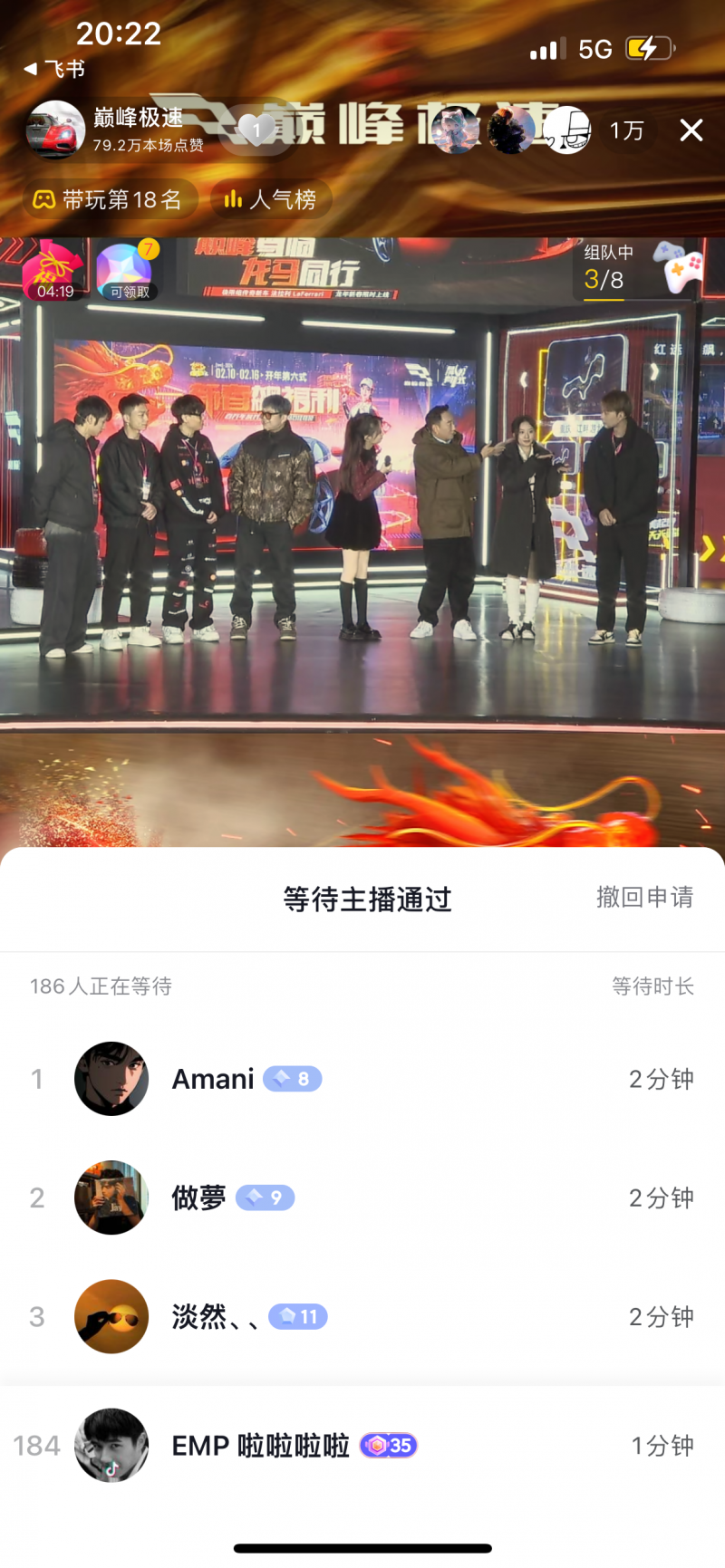The width and height of the screenshot is (725, 1568).
Task: Return to 飞书 via back link
Action: [x=54, y=69]
